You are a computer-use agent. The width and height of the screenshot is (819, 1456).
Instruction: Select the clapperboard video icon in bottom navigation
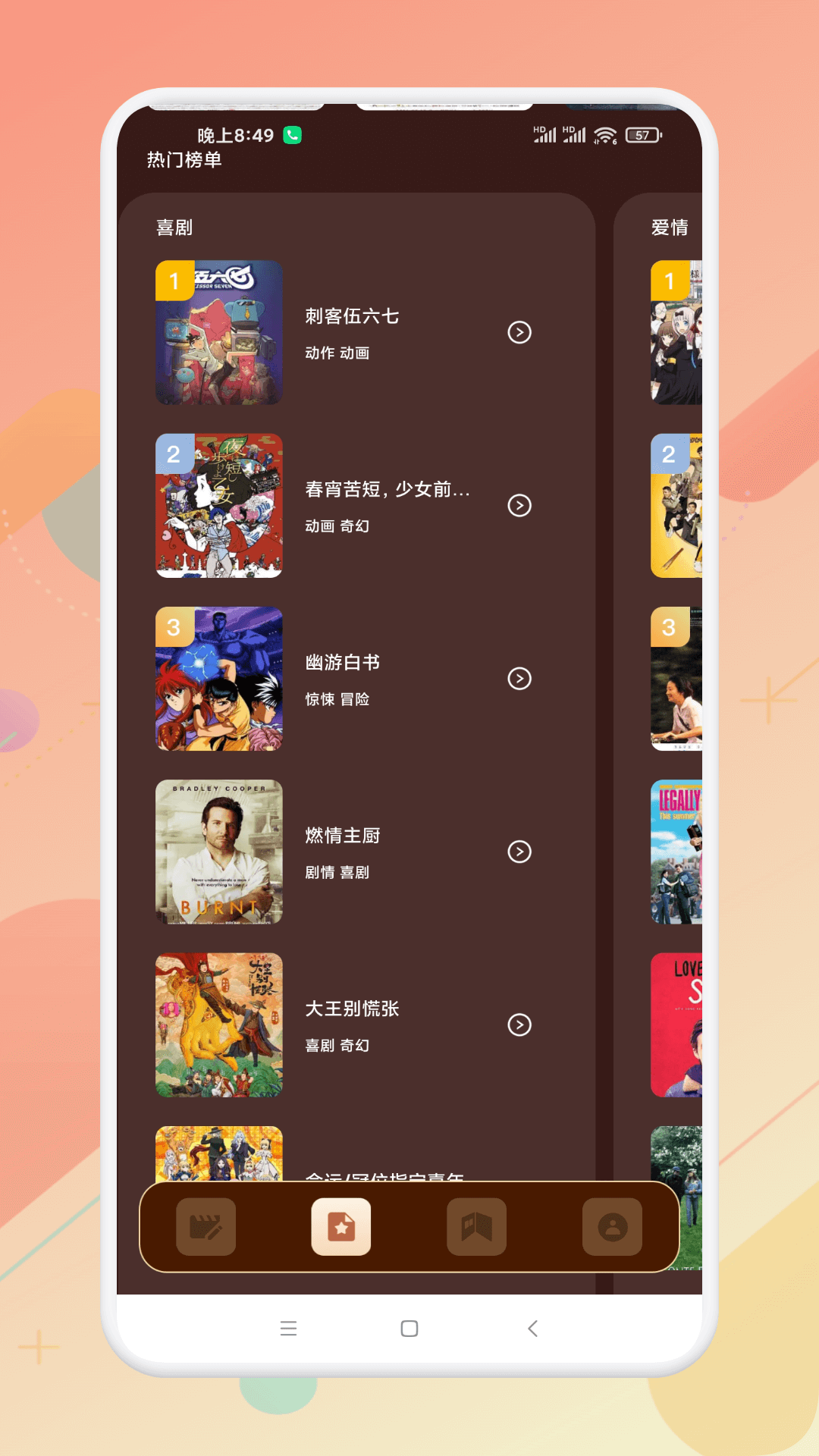[205, 1227]
